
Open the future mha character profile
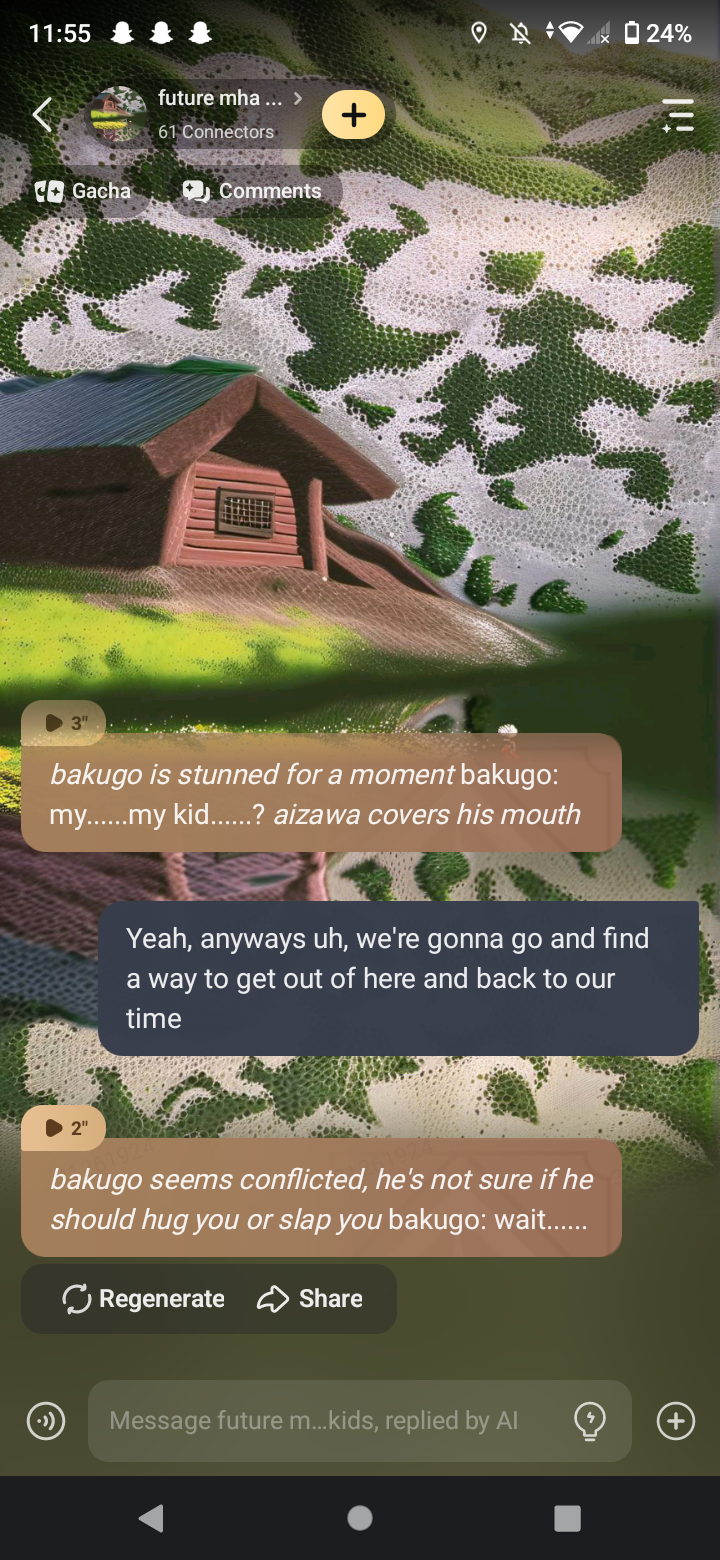click(x=215, y=113)
